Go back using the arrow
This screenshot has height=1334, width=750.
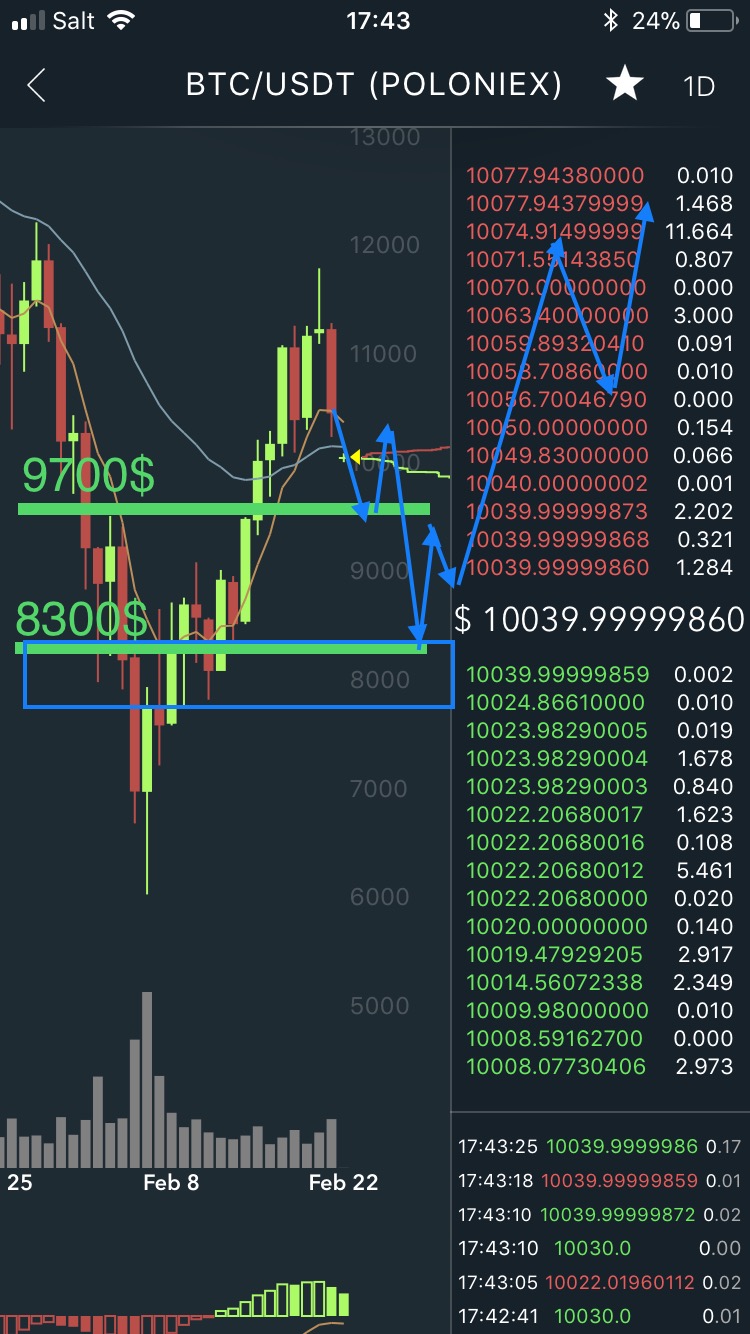37,86
